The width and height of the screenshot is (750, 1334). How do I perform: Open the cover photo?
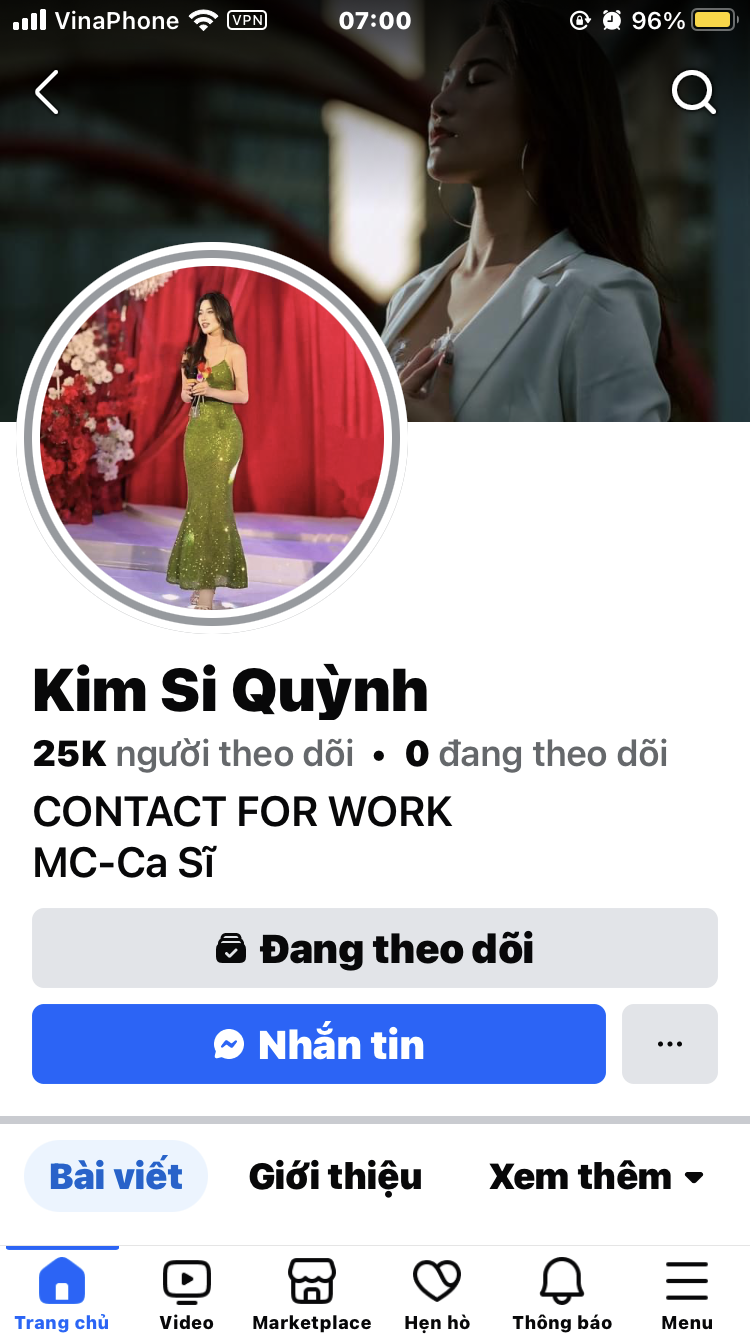click(x=560, y=230)
